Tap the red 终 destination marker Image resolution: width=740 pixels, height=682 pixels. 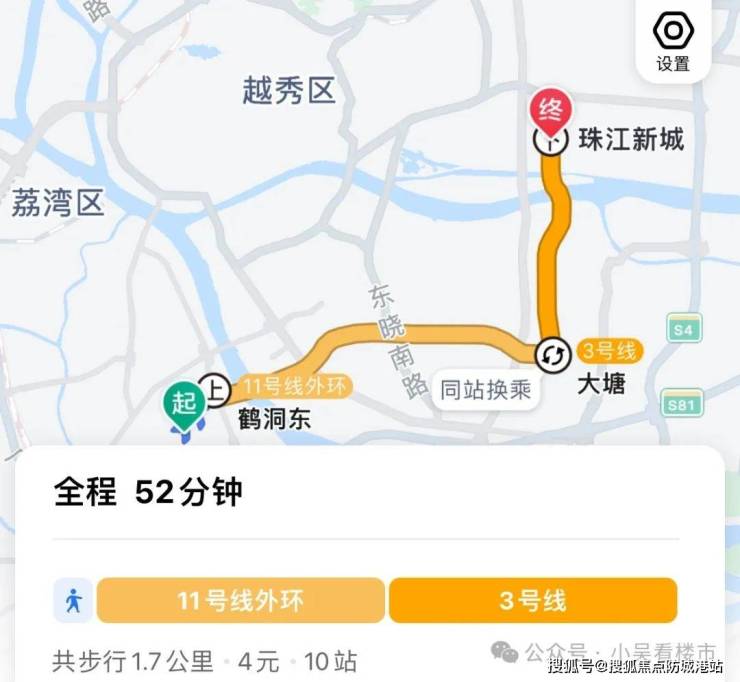551,108
